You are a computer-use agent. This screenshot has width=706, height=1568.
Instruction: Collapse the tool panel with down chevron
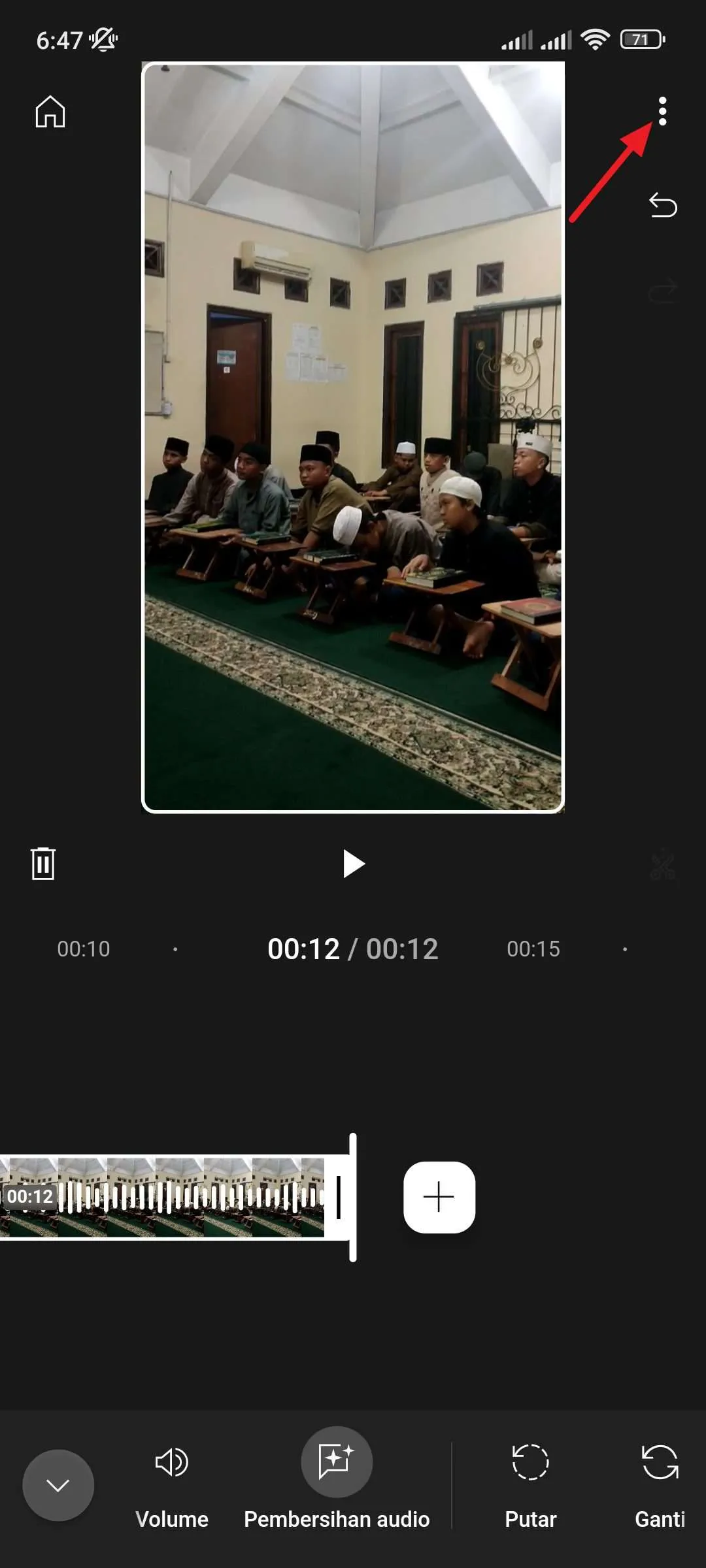point(58,1485)
